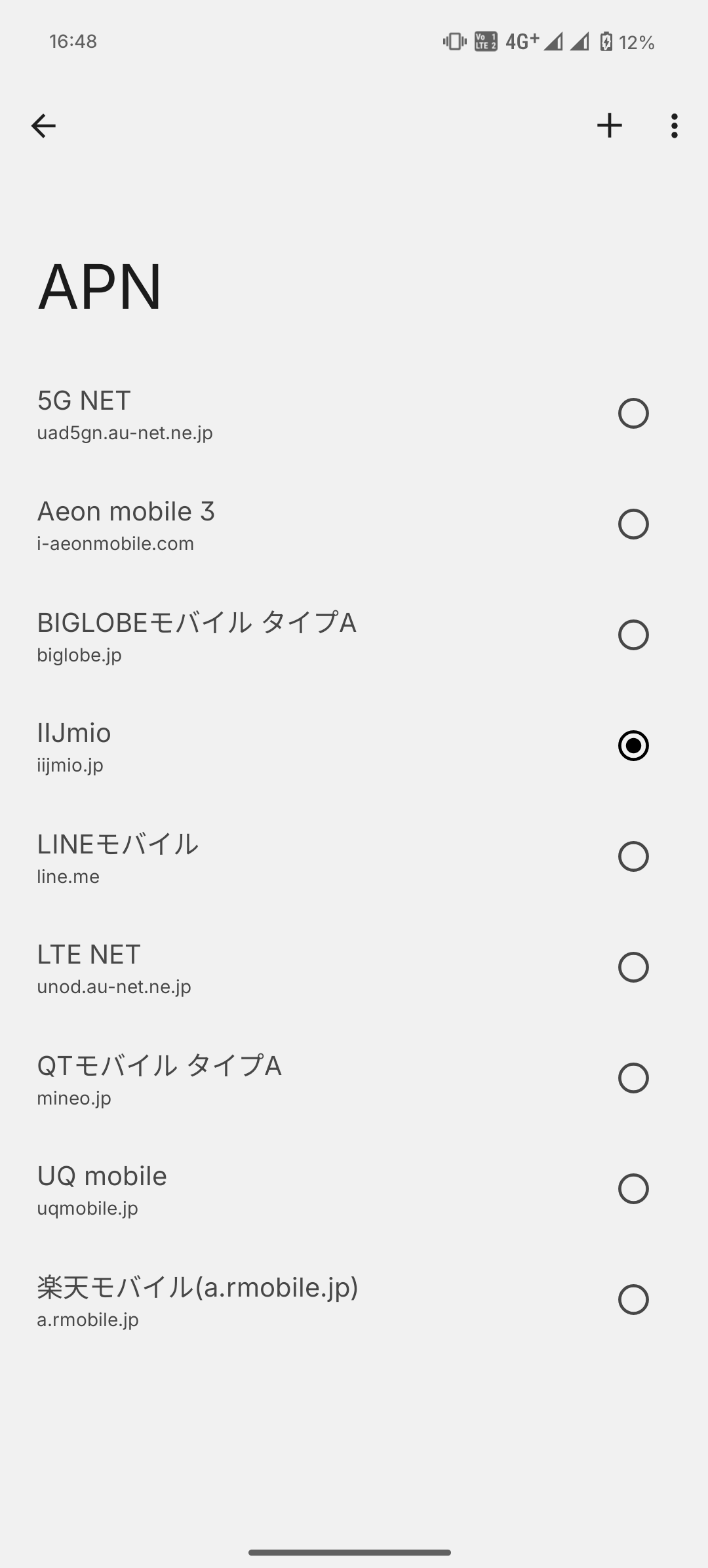Choose the BIGLOBEモバイル タイプA radio button
The image size is (708, 1568).
pos(633,635)
